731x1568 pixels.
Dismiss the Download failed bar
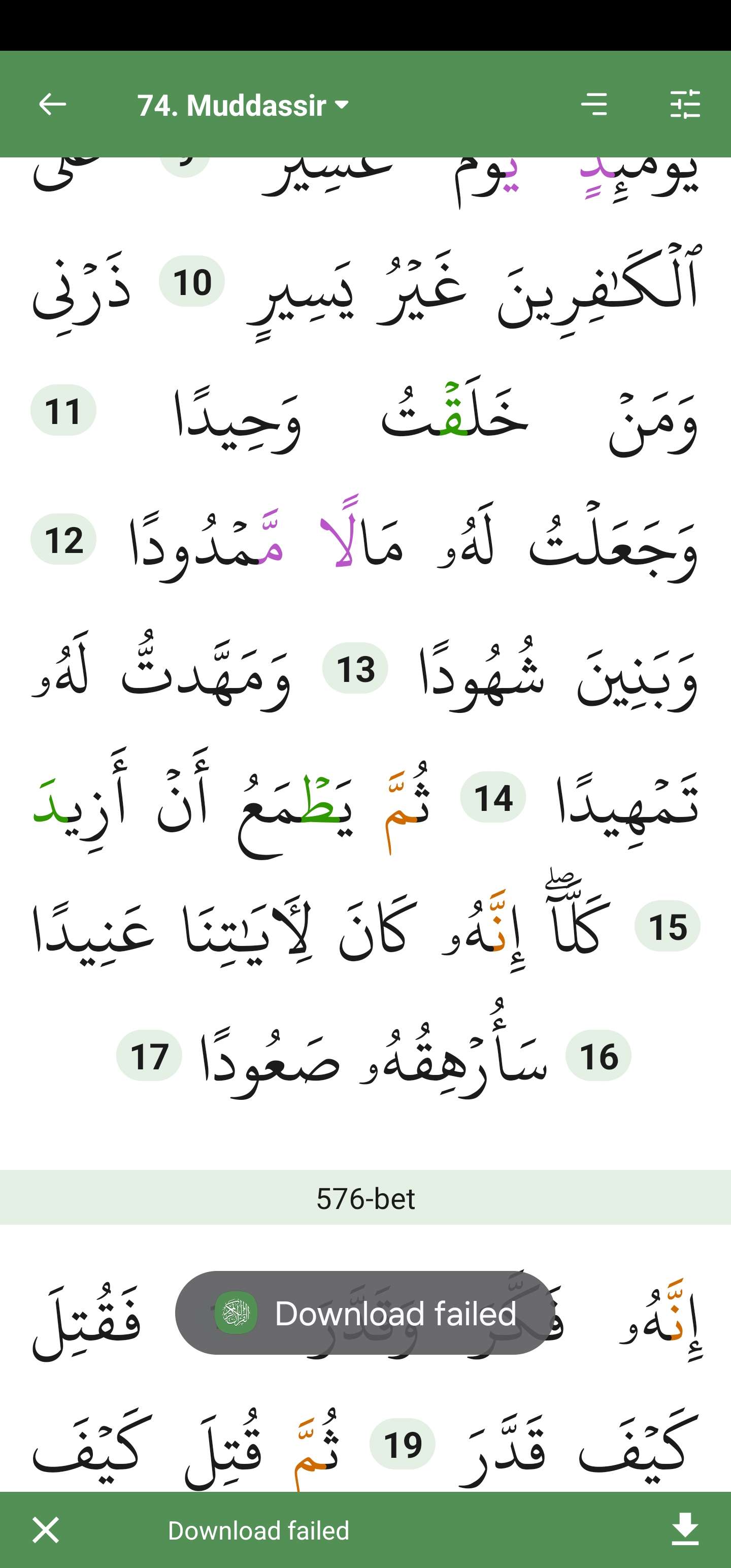point(46,1529)
